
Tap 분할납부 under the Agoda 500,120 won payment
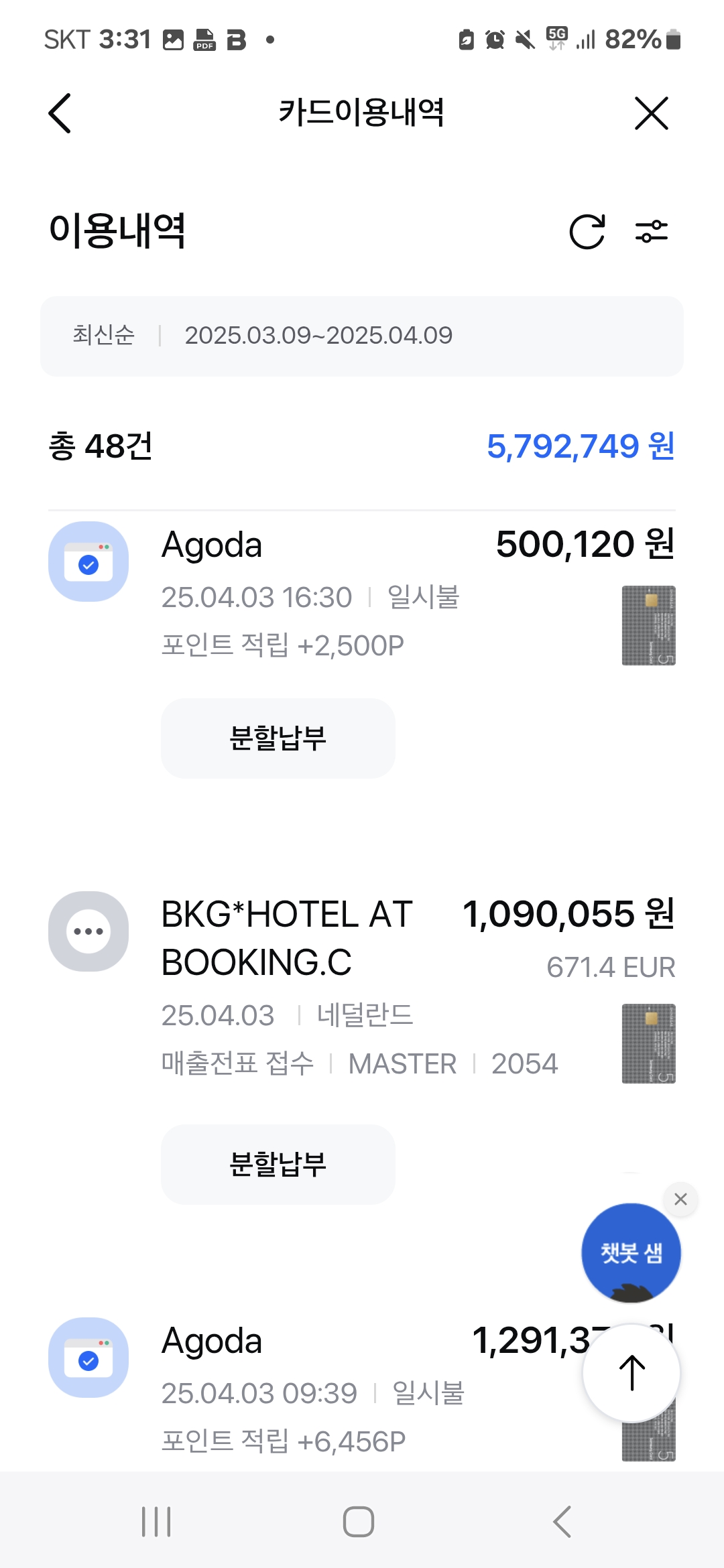tap(278, 738)
